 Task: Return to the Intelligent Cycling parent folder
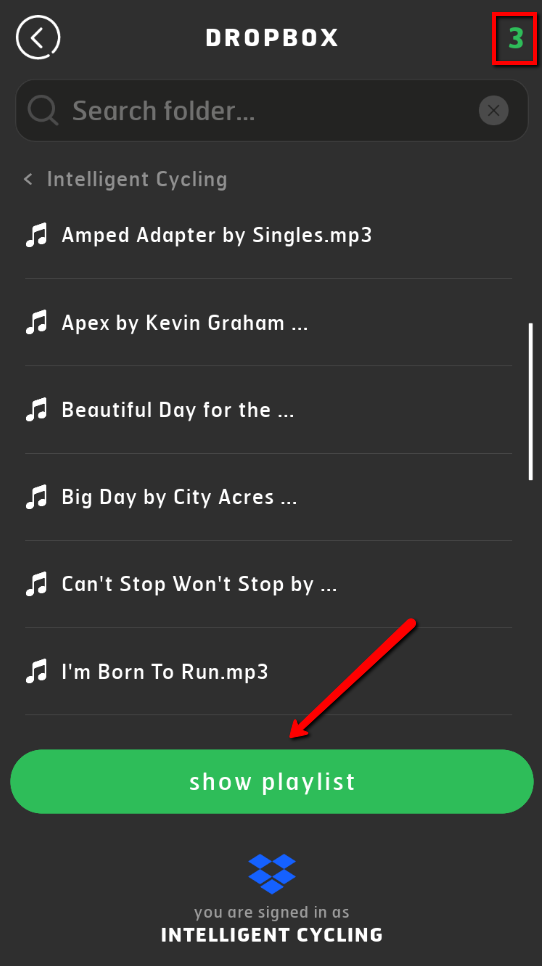click(x=126, y=179)
